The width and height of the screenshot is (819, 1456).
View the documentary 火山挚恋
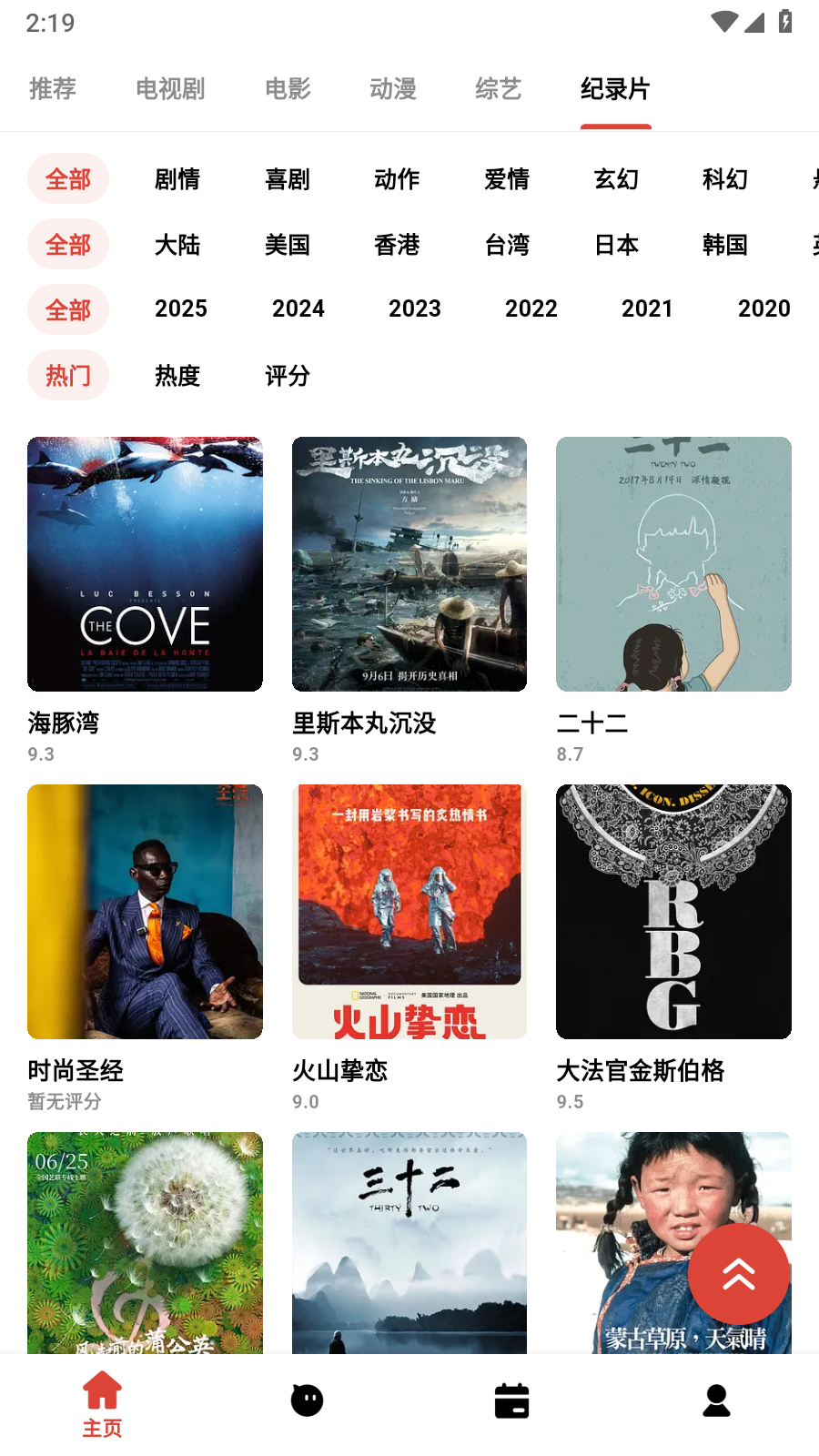tap(409, 912)
